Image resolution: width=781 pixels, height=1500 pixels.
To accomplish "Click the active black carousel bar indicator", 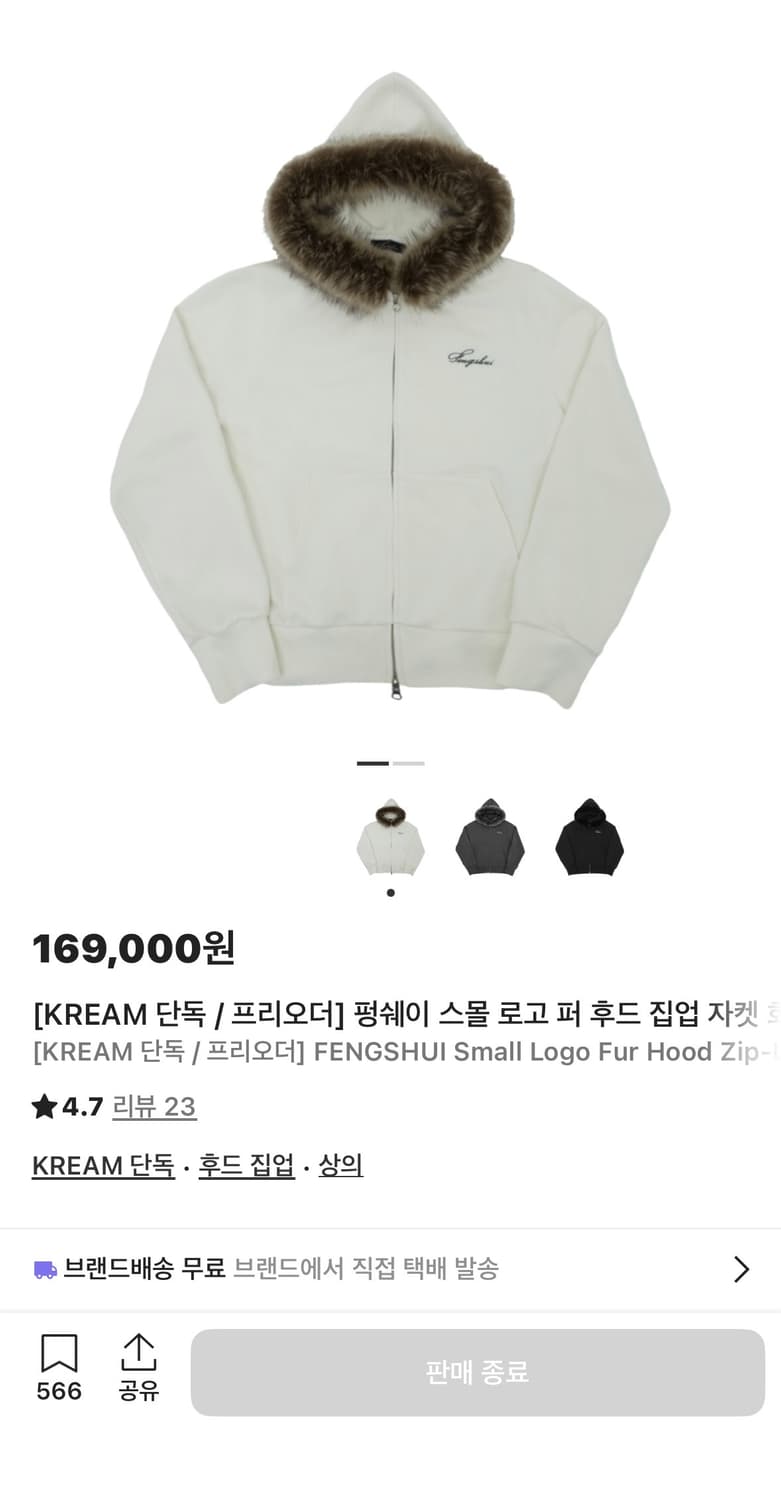I will tap(372, 763).
